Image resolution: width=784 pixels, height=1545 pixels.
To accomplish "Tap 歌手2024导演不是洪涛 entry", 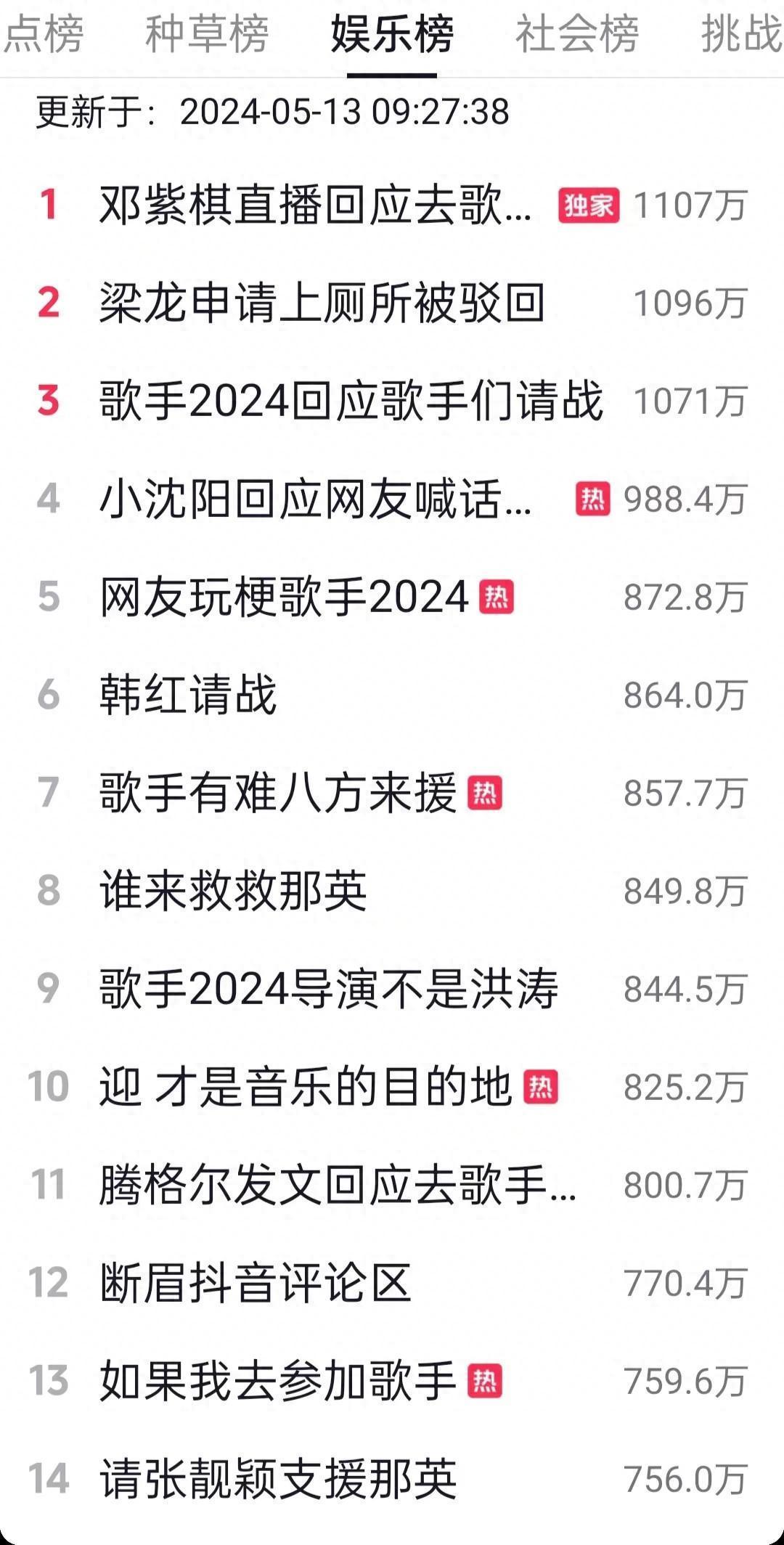I will tap(329, 989).
